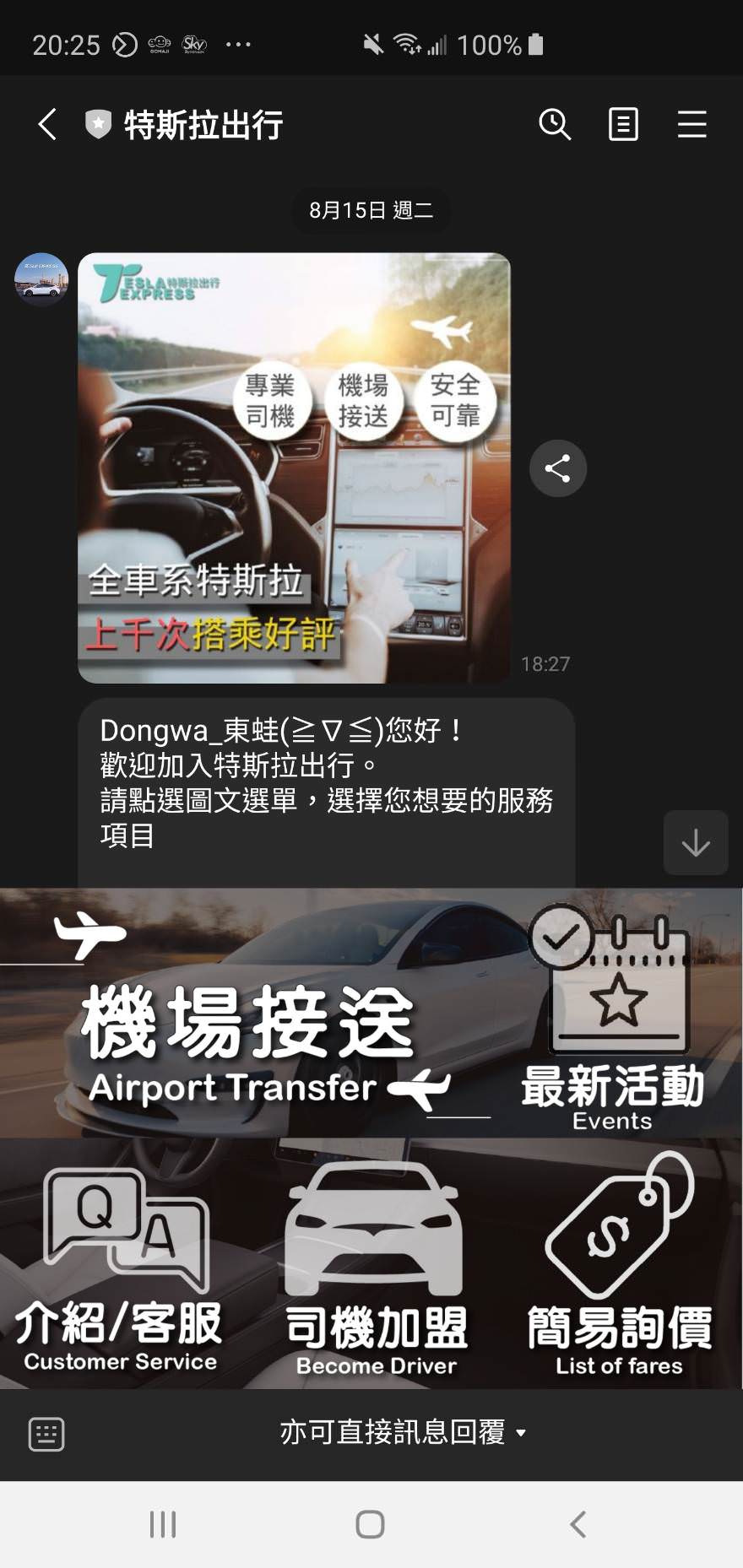
Task: Check 簡易詢價 List of fares
Action: pyautogui.click(x=619, y=1266)
